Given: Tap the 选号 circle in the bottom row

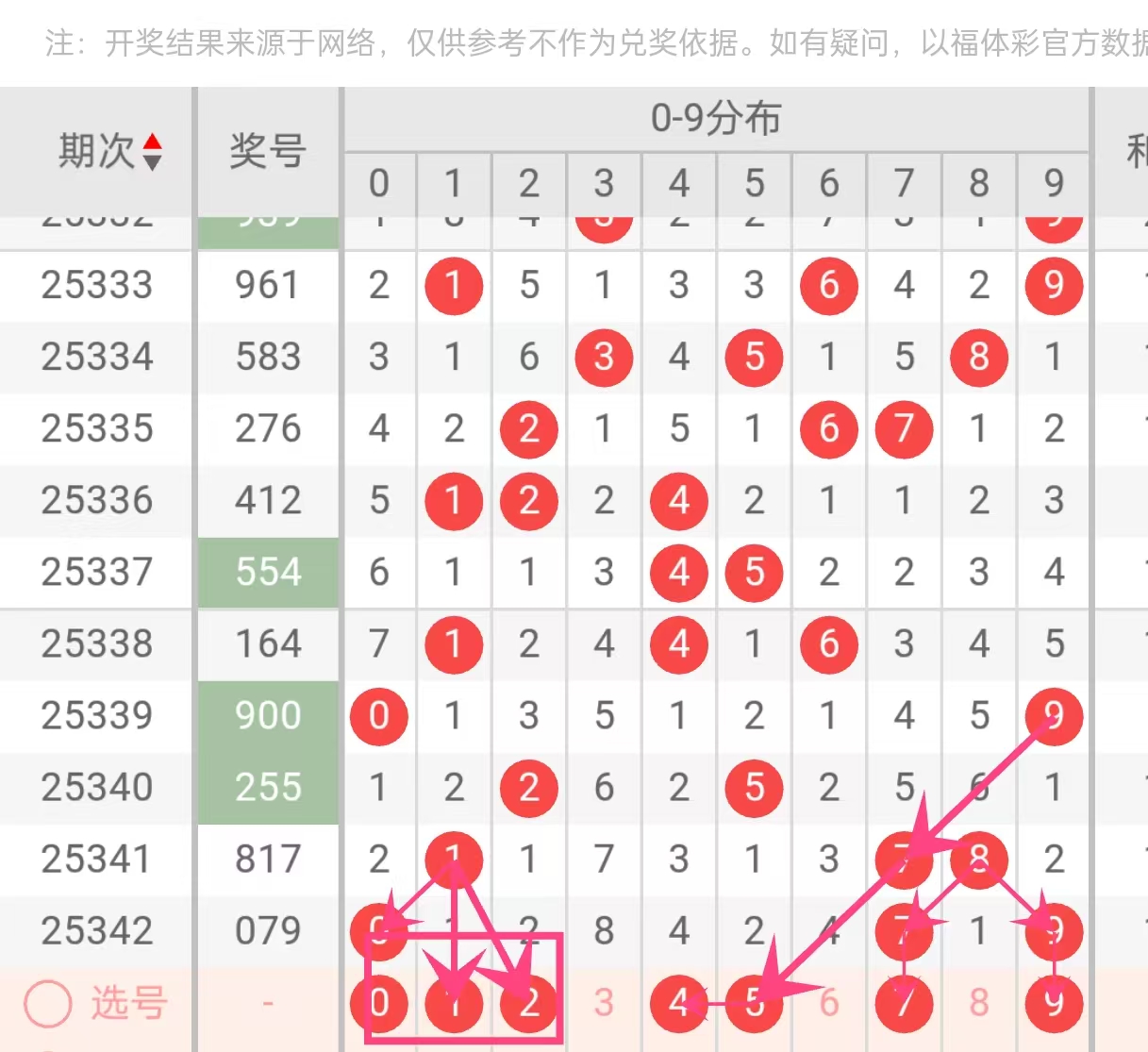Looking at the screenshot, I should (48, 1003).
